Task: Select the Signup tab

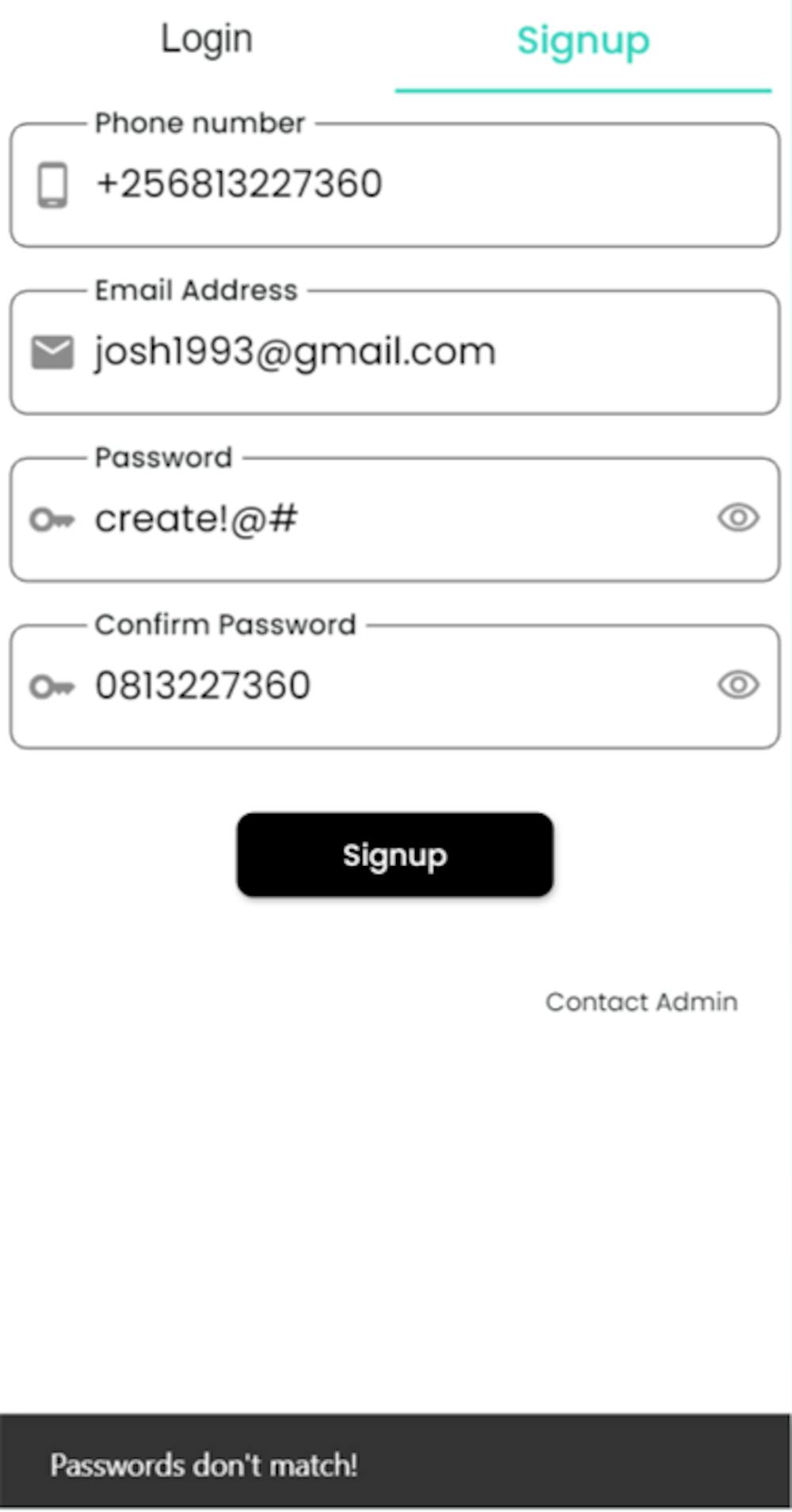Action: [583, 41]
